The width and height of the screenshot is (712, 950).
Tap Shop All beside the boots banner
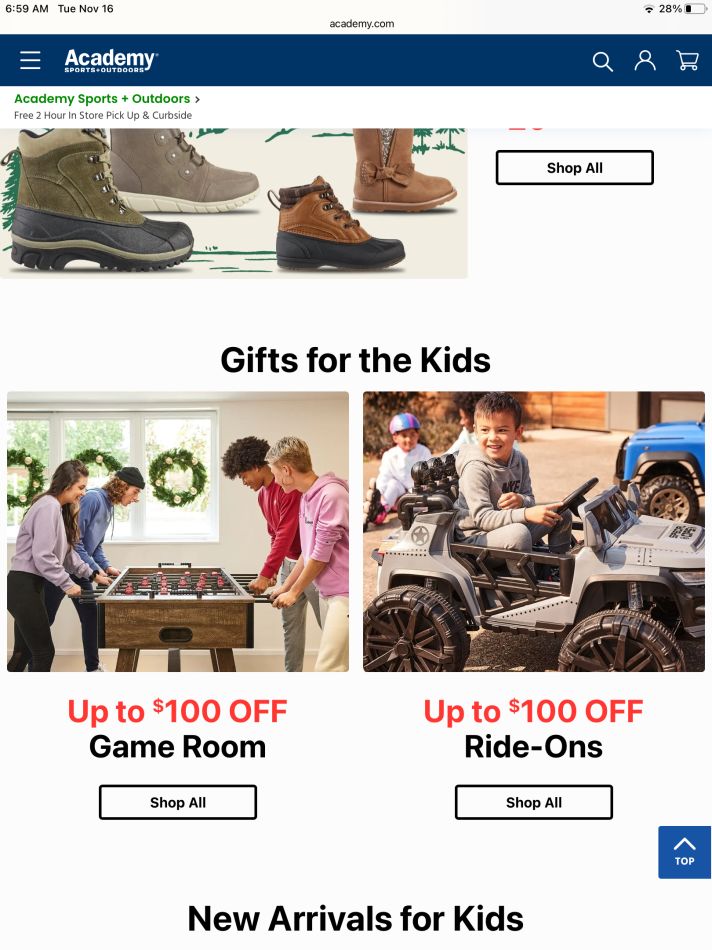[574, 168]
